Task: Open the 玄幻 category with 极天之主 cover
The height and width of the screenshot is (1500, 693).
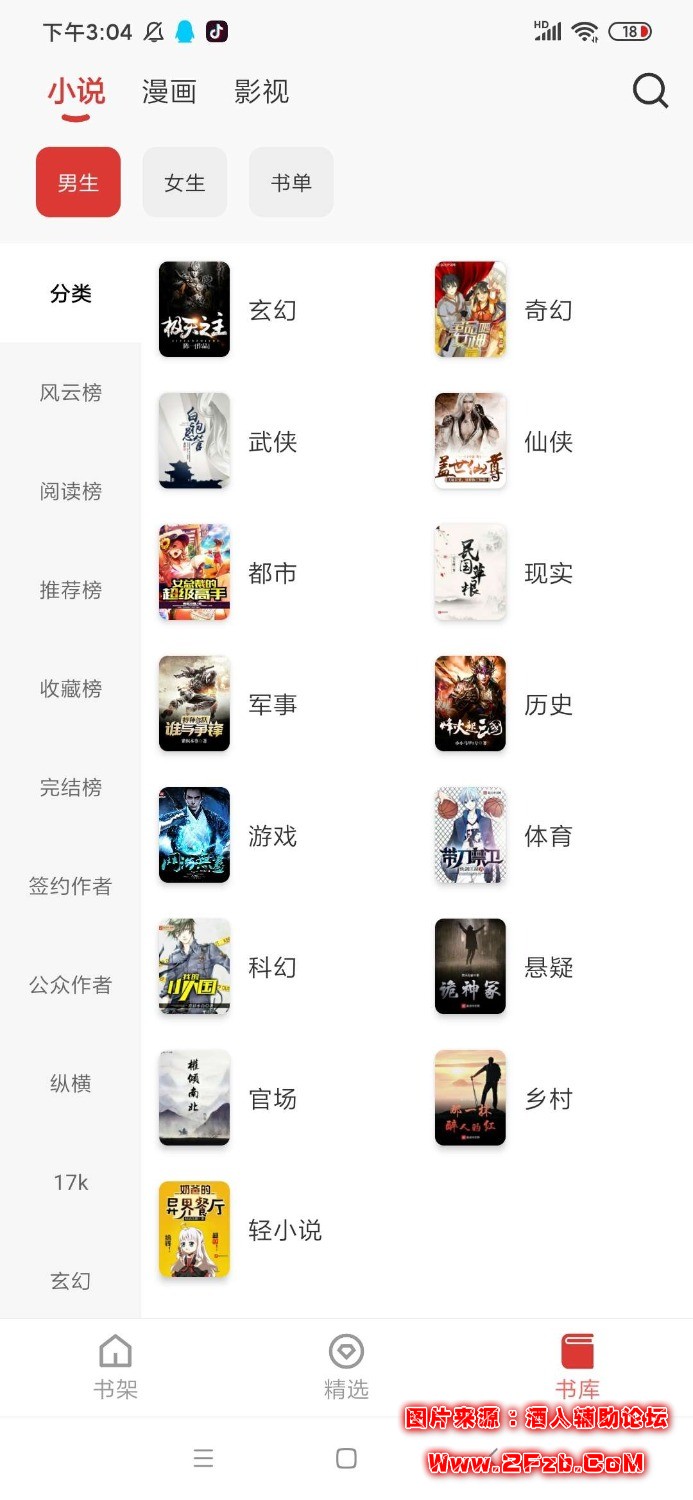Action: [230, 310]
